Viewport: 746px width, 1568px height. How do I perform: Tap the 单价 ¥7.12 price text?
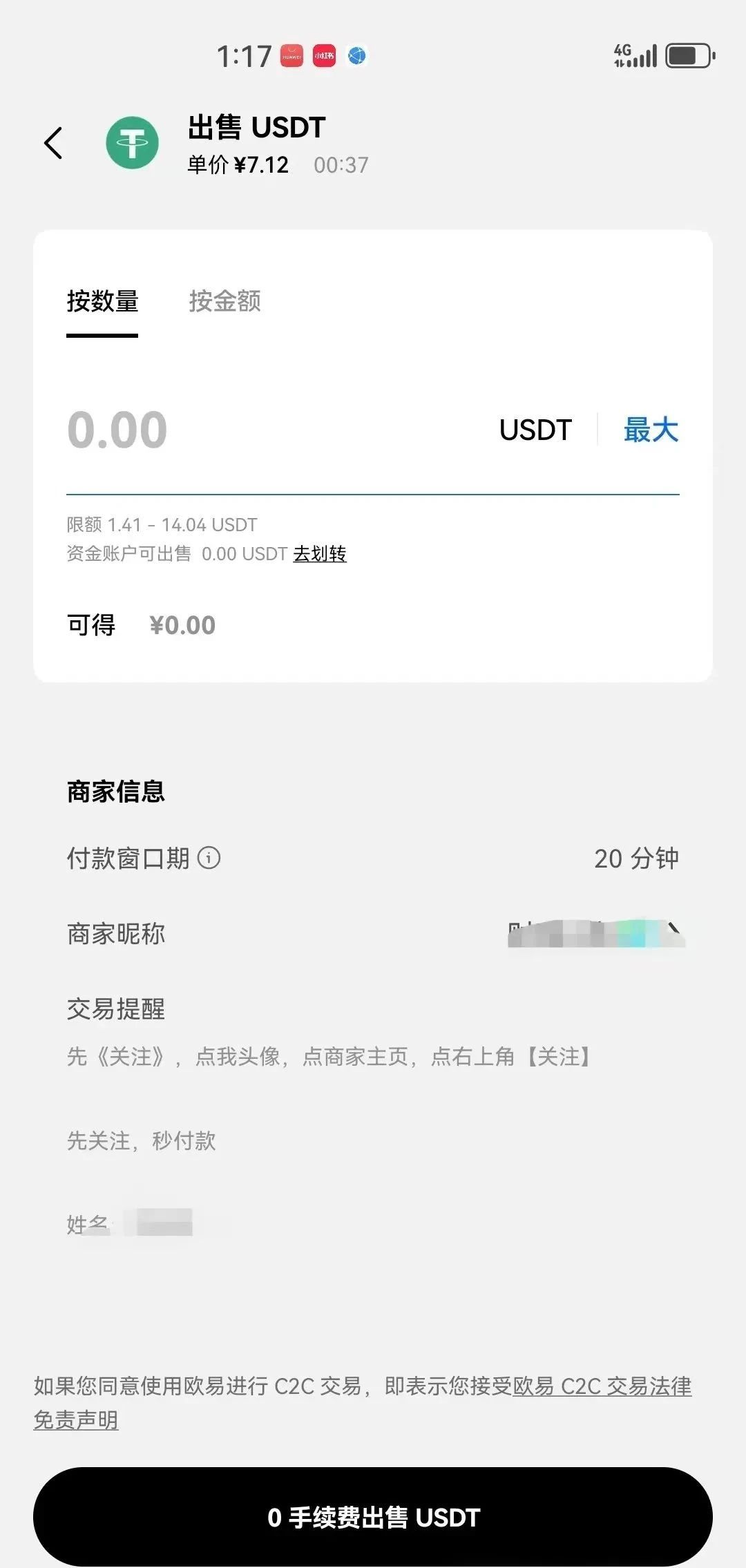[238, 165]
